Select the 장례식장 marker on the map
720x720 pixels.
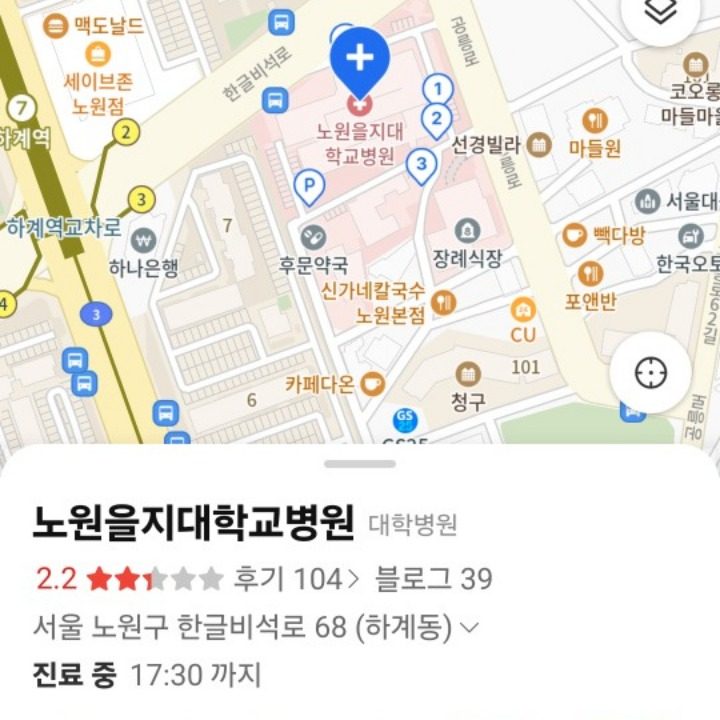tap(467, 232)
